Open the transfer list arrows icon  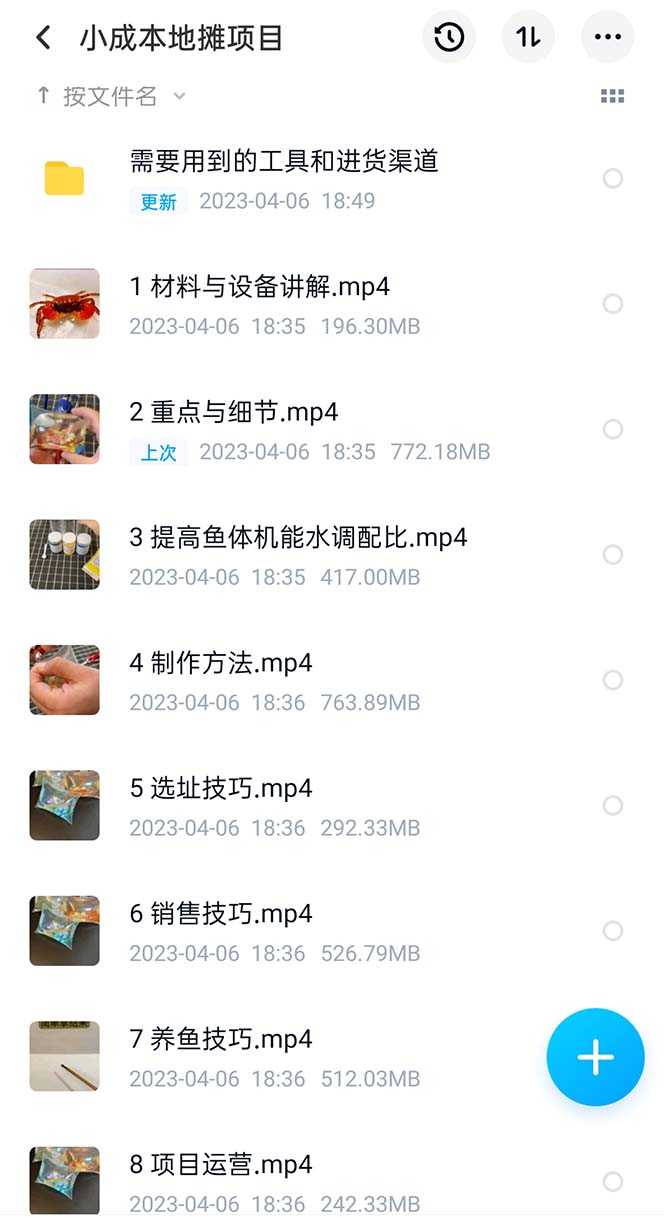(528, 38)
